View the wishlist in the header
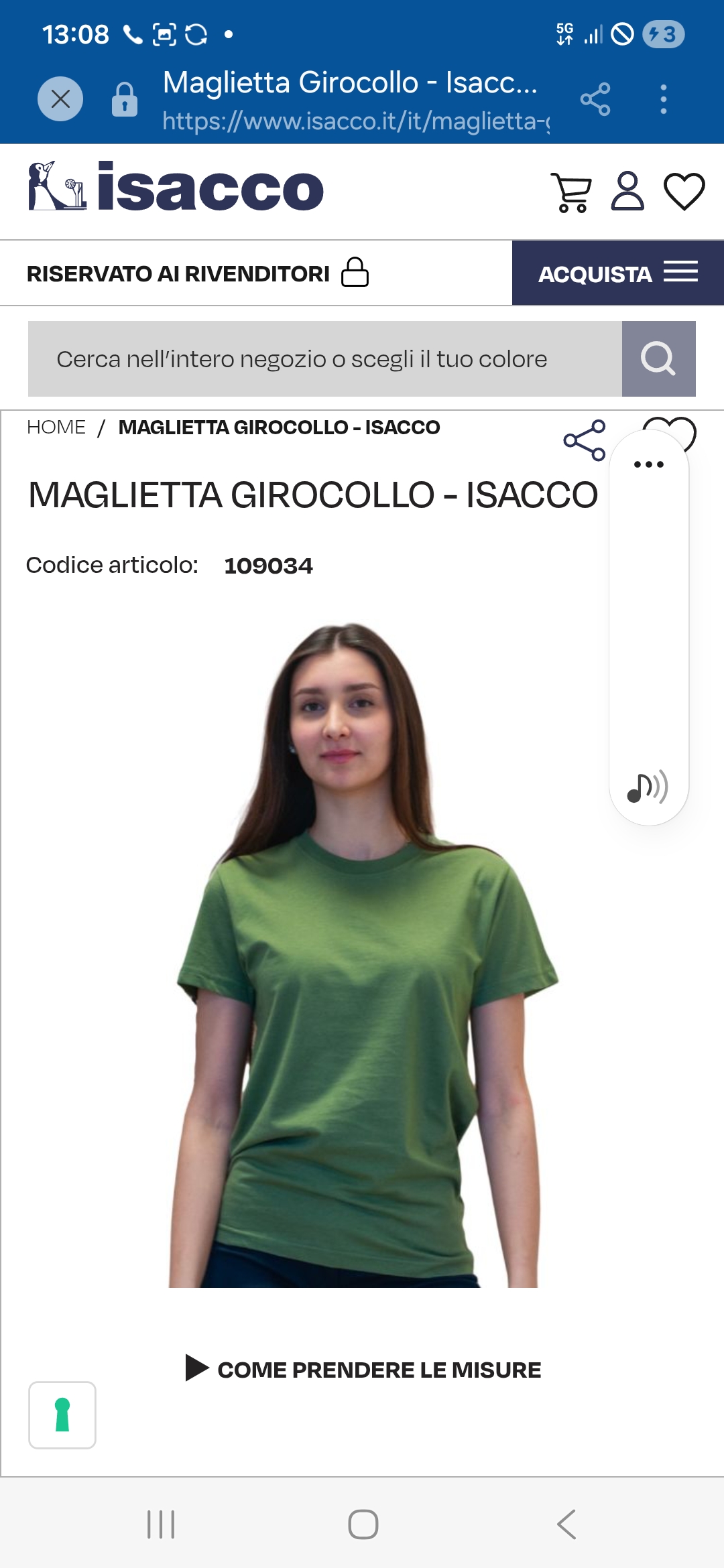This screenshot has height=1568, width=724. tap(684, 192)
